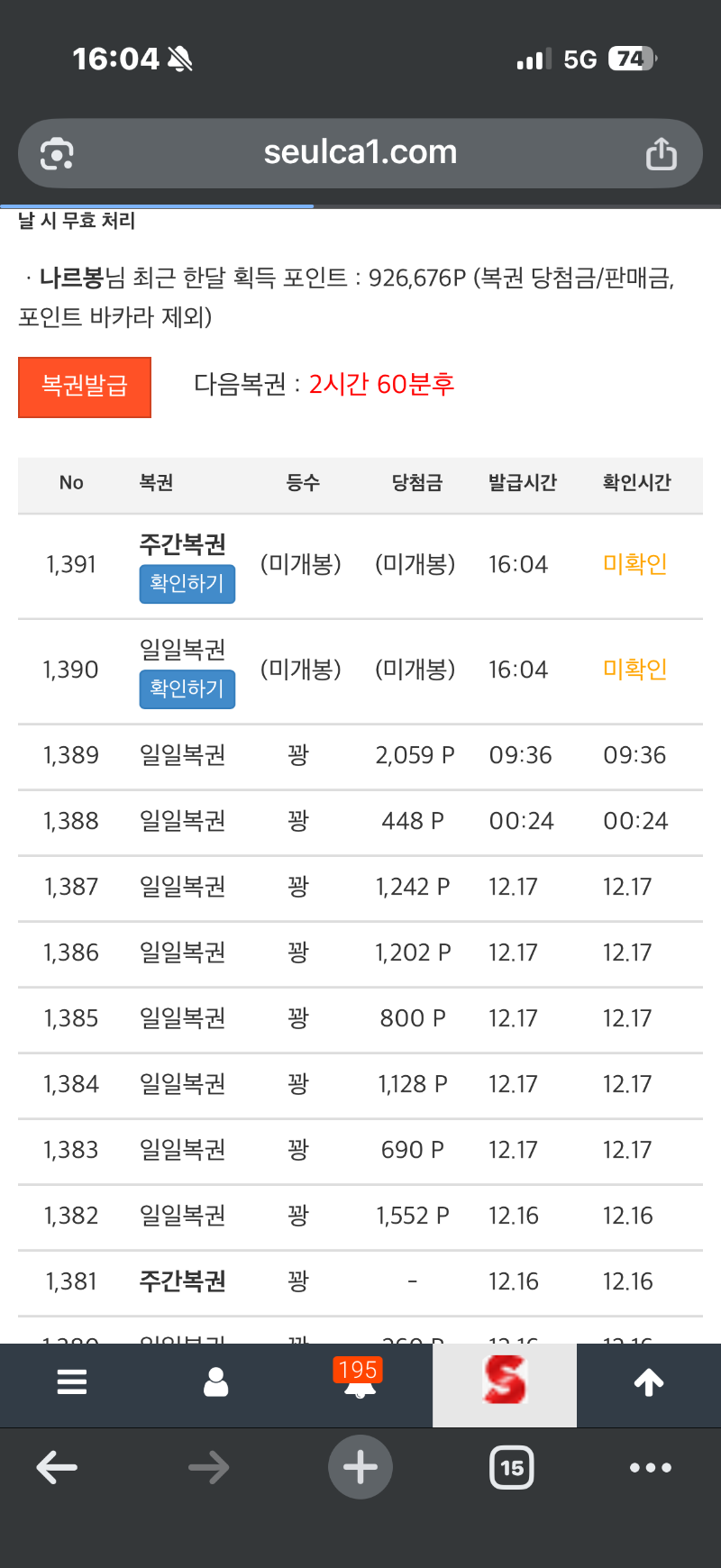Tap the 복권발급 button

click(85, 387)
